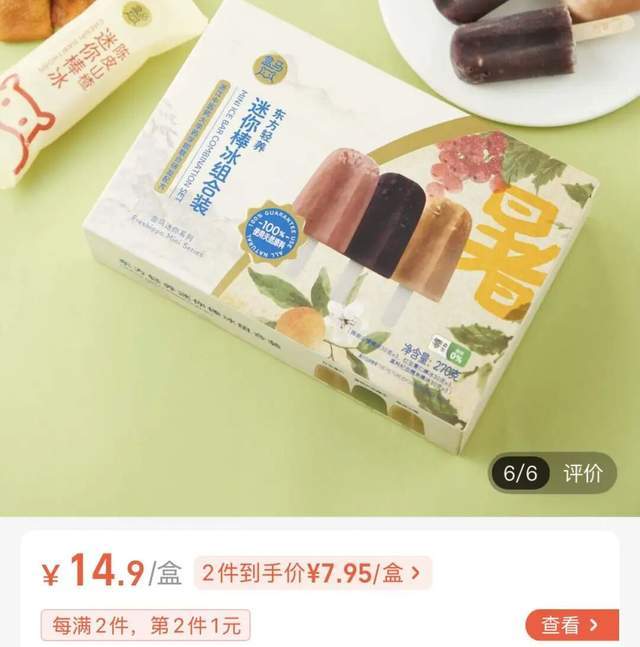
Task: Open the 评价 reviews button
Action: [x=583, y=473]
